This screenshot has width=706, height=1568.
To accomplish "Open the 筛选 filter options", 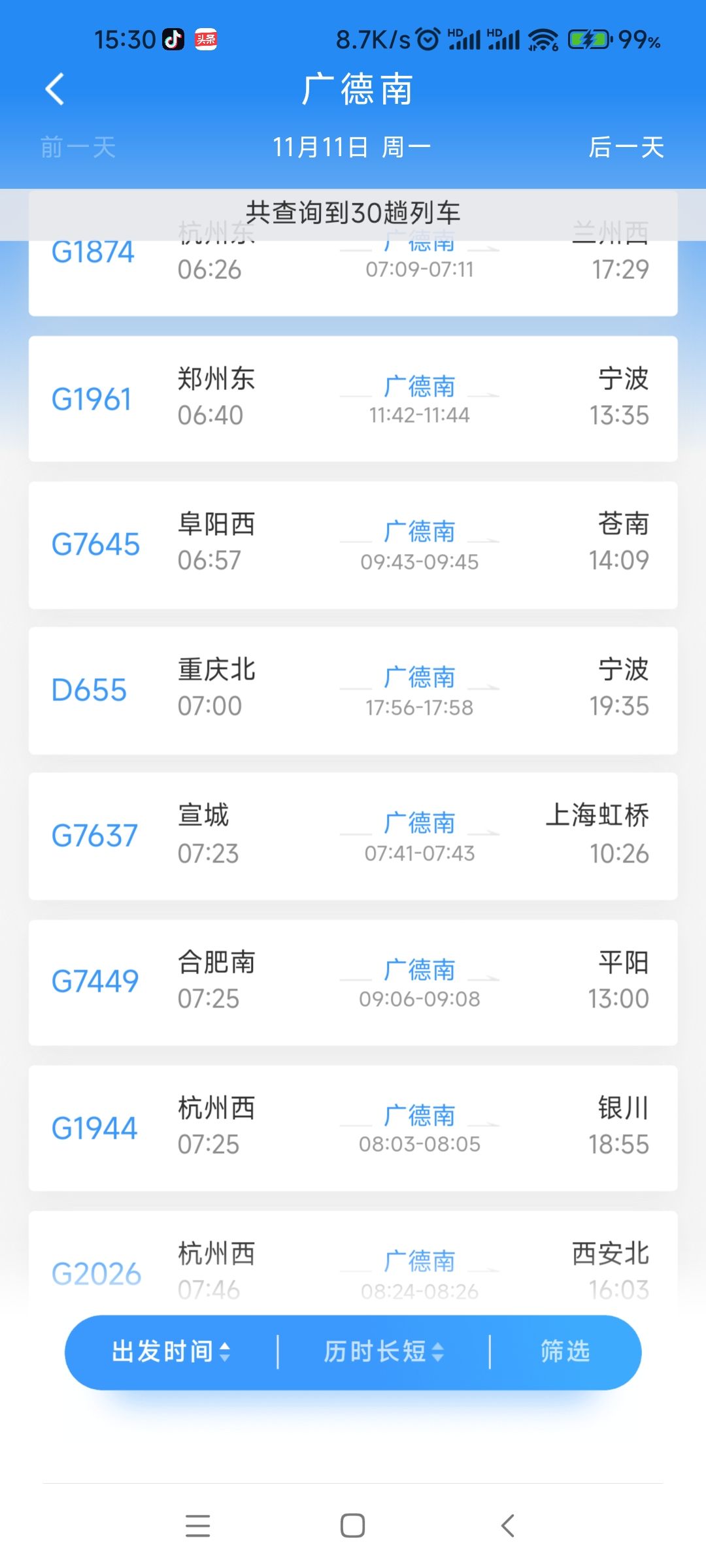I will click(x=565, y=1351).
